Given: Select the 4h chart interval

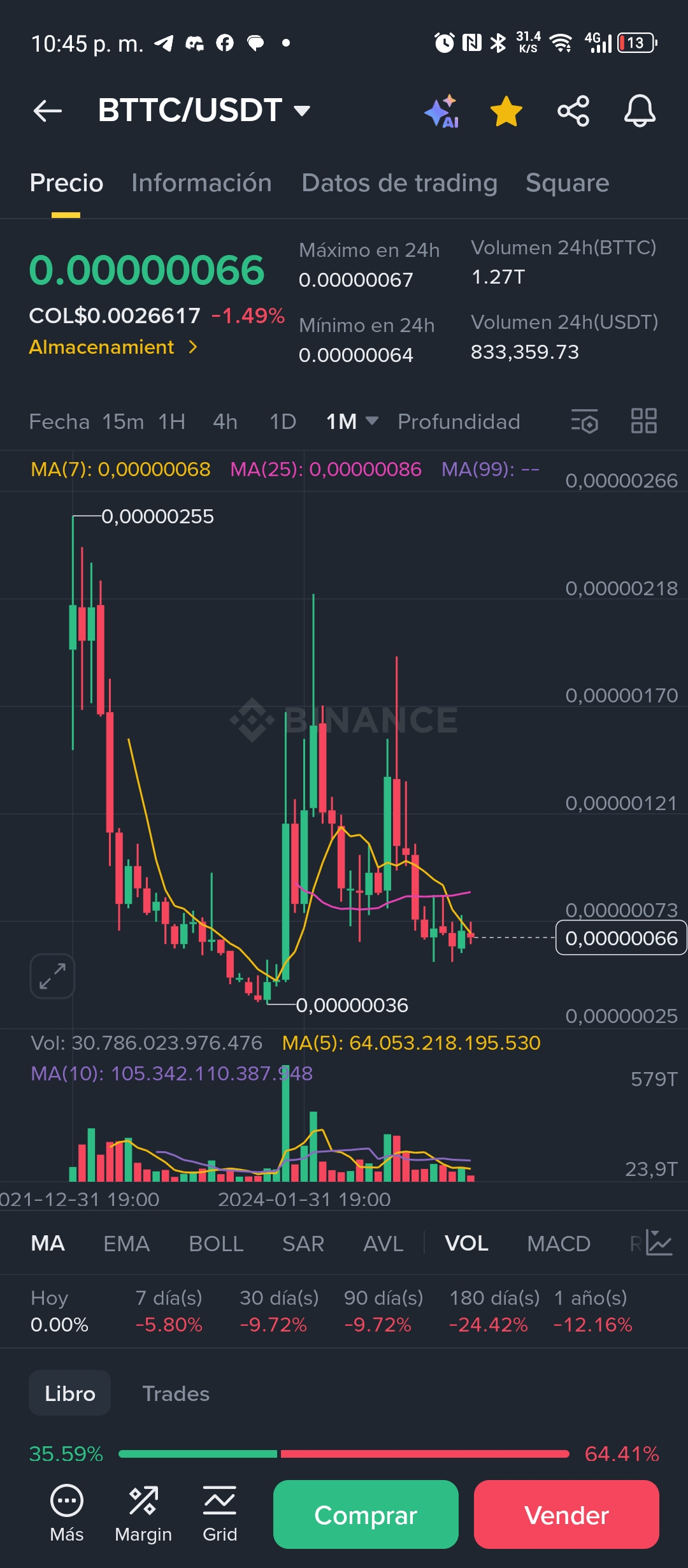Looking at the screenshot, I should [x=225, y=422].
